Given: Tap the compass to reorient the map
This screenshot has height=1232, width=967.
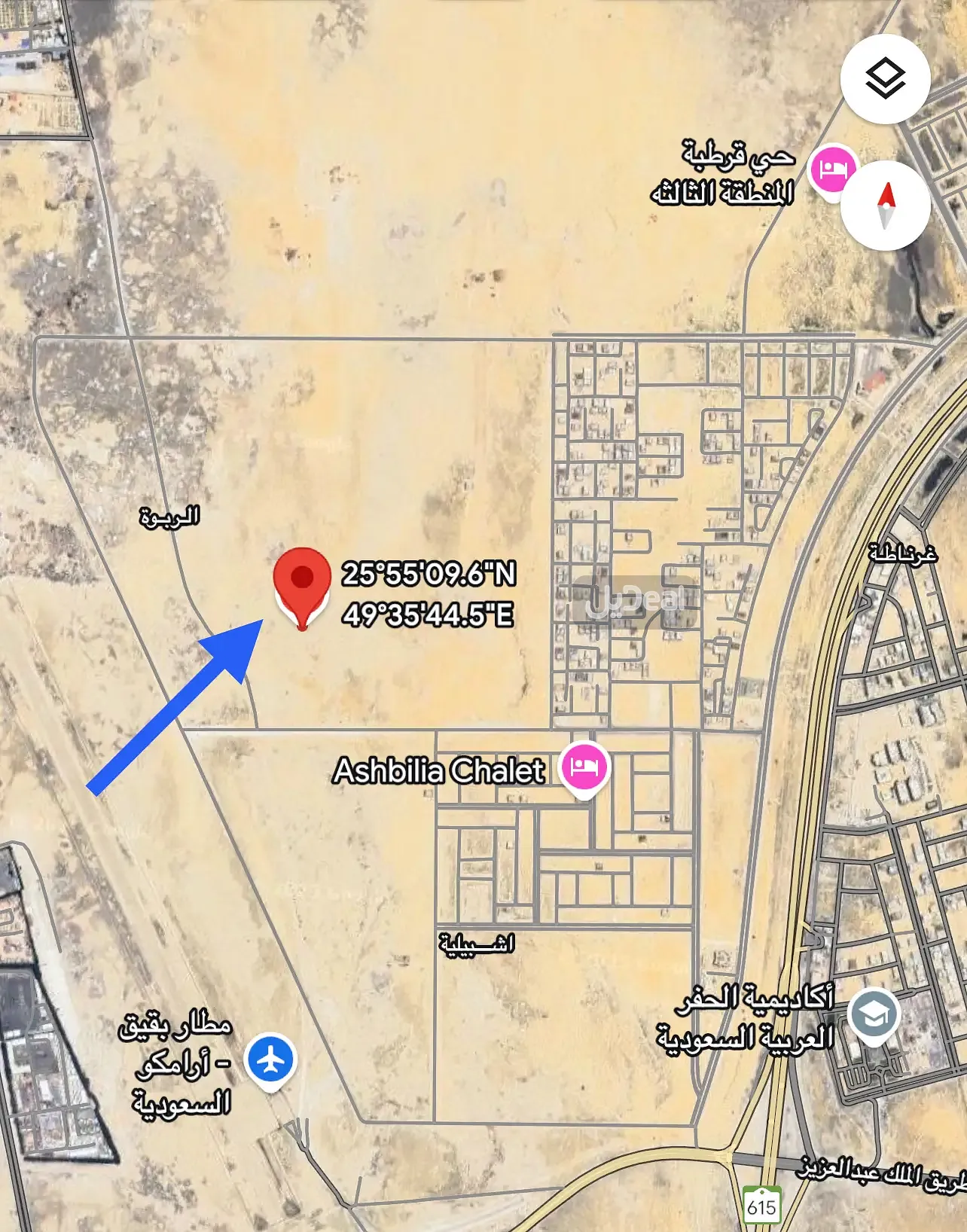Looking at the screenshot, I should 885,205.
